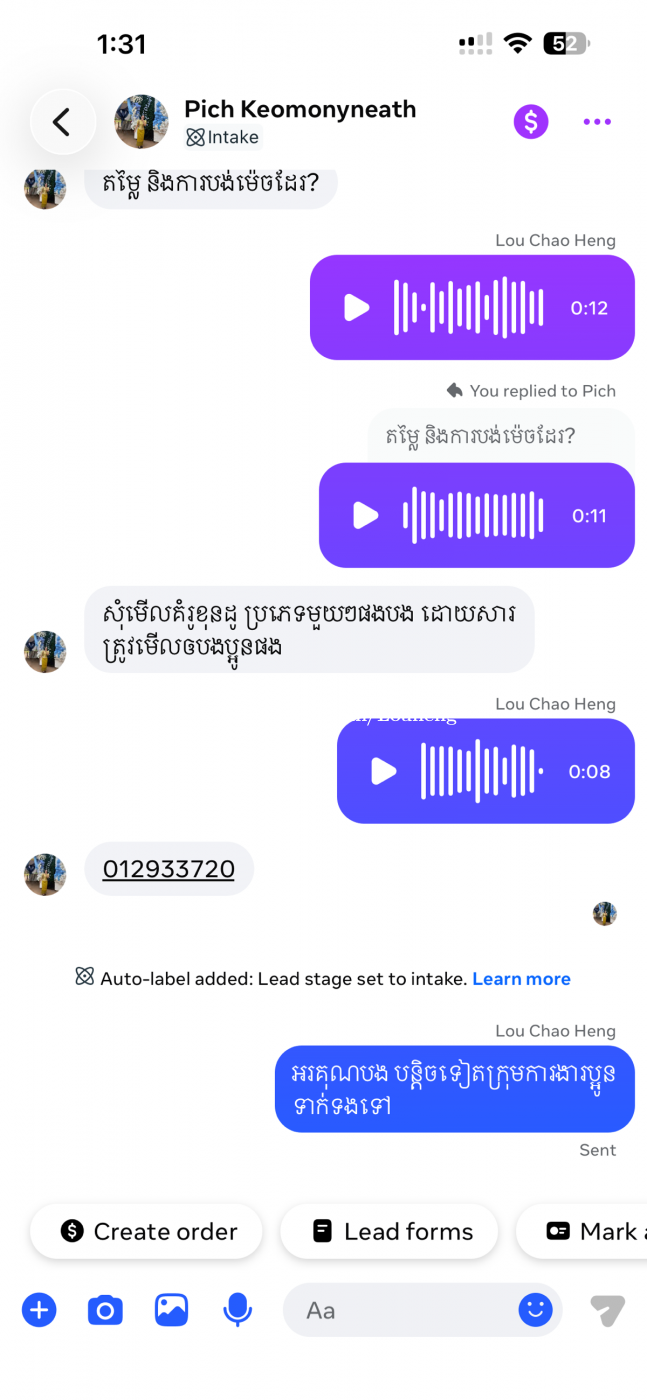Launch the camera to take a photo
The height and width of the screenshot is (1400, 647).
pyautogui.click(x=105, y=1310)
